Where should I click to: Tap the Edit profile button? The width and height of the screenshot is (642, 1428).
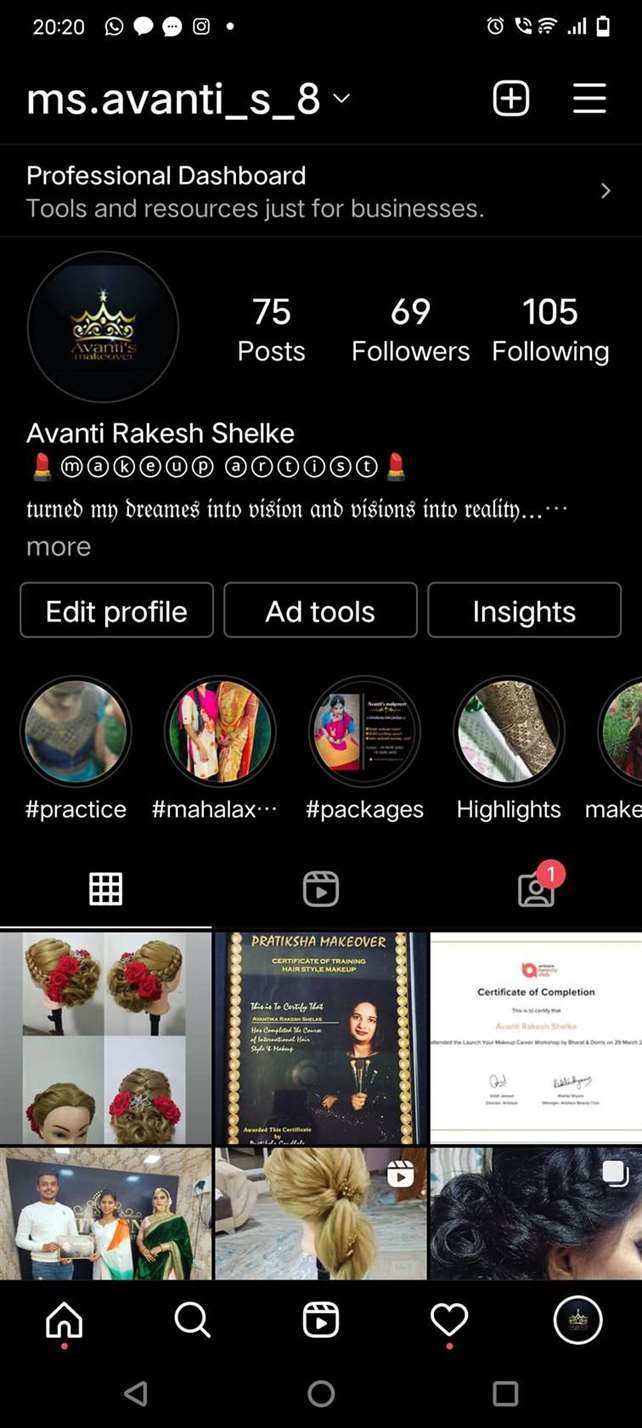pos(116,611)
